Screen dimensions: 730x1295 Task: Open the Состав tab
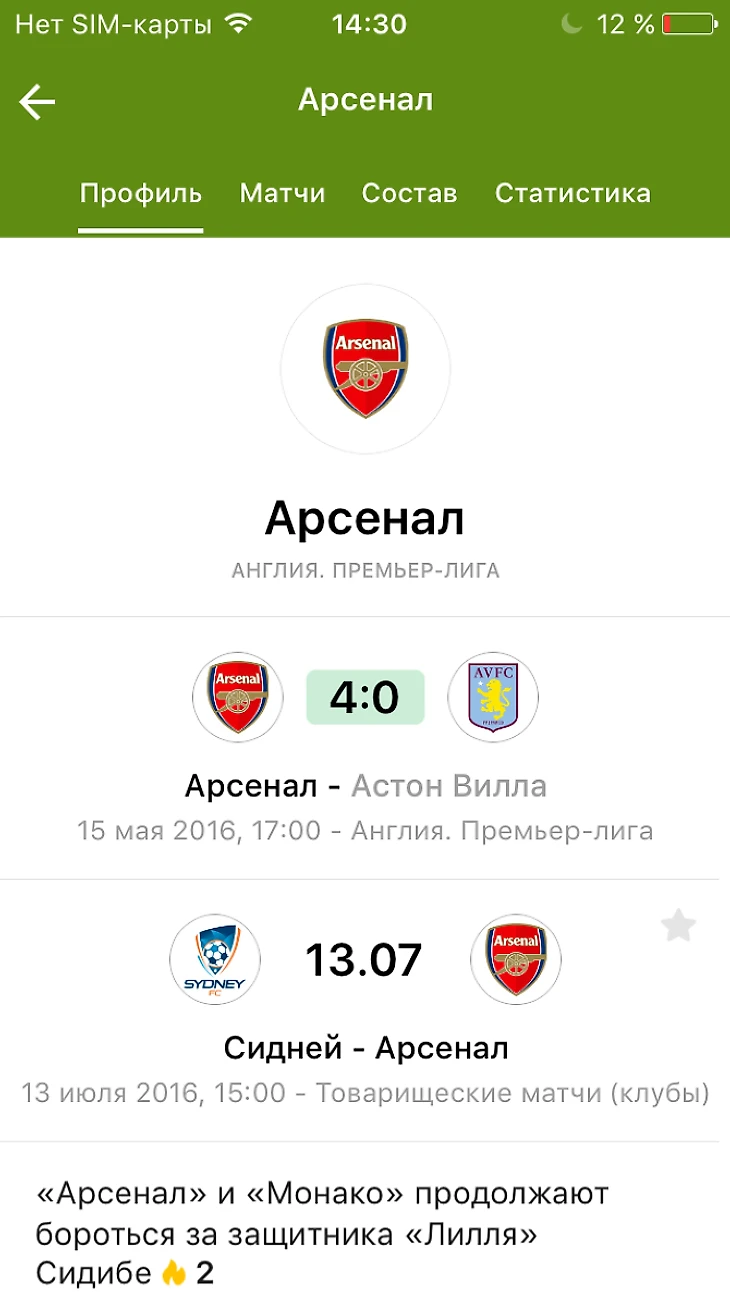click(409, 193)
